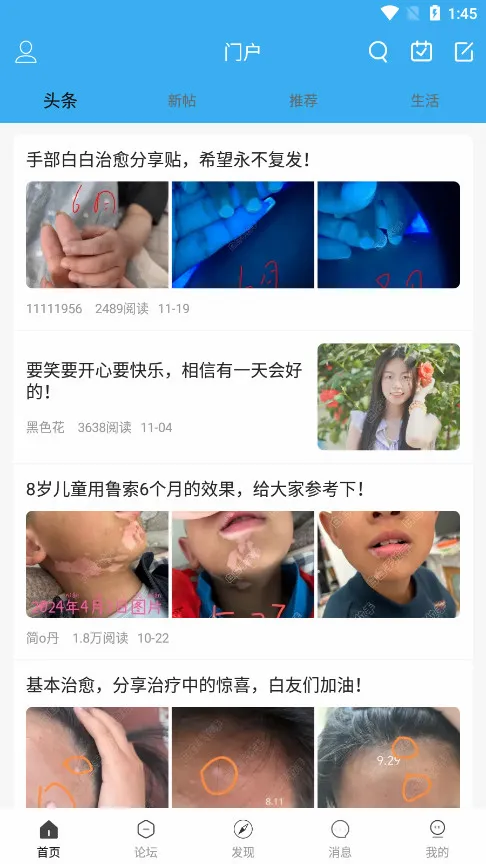Open the 我的 bottom tab
The image size is (486, 864).
pos(437,839)
